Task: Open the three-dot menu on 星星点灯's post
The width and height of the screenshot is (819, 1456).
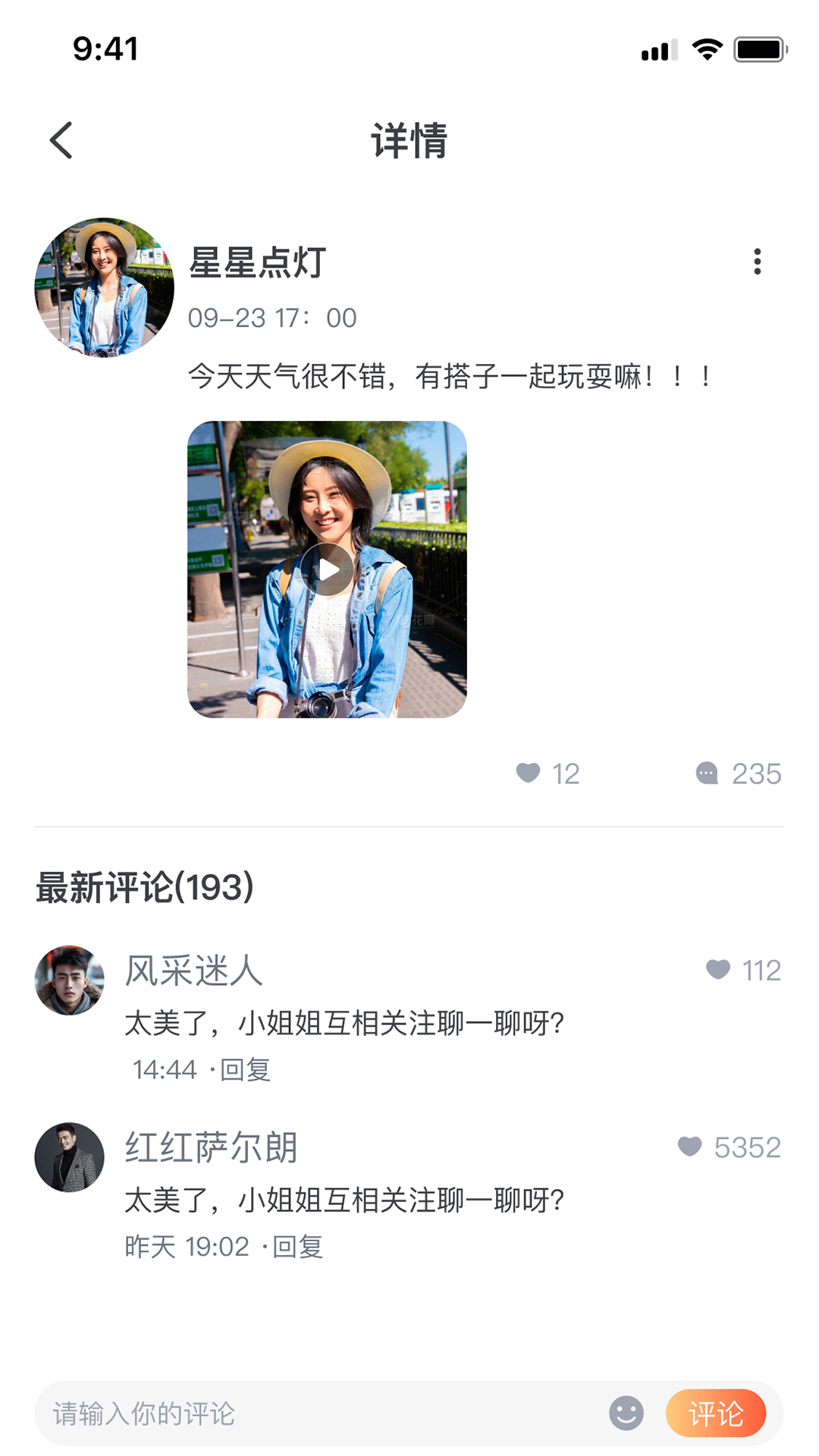Action: coord(757,262)
